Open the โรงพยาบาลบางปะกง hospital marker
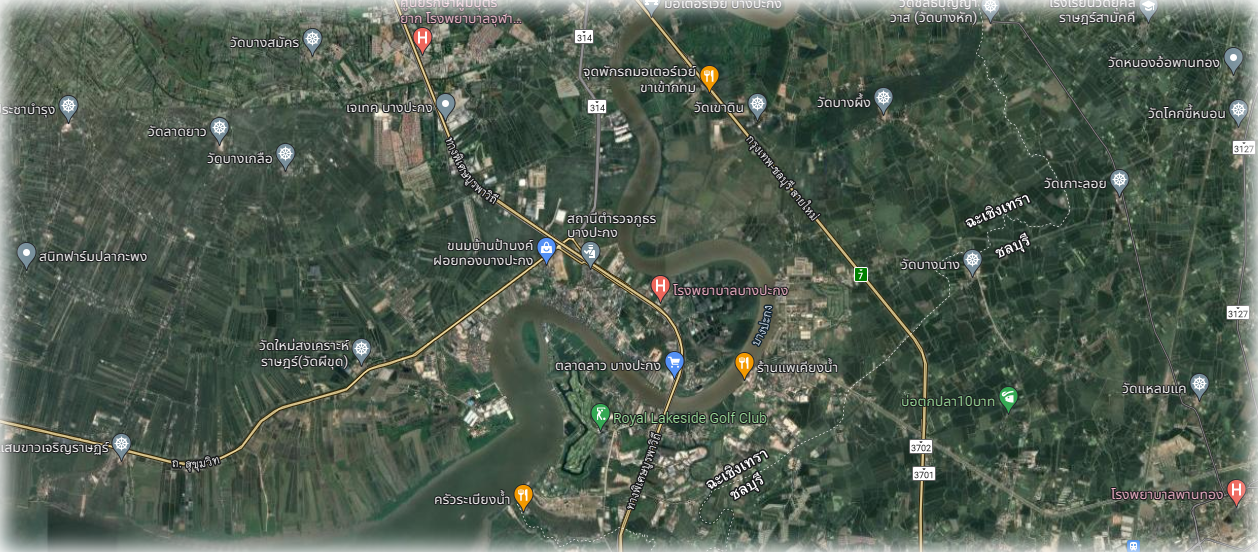 [660, 288]
